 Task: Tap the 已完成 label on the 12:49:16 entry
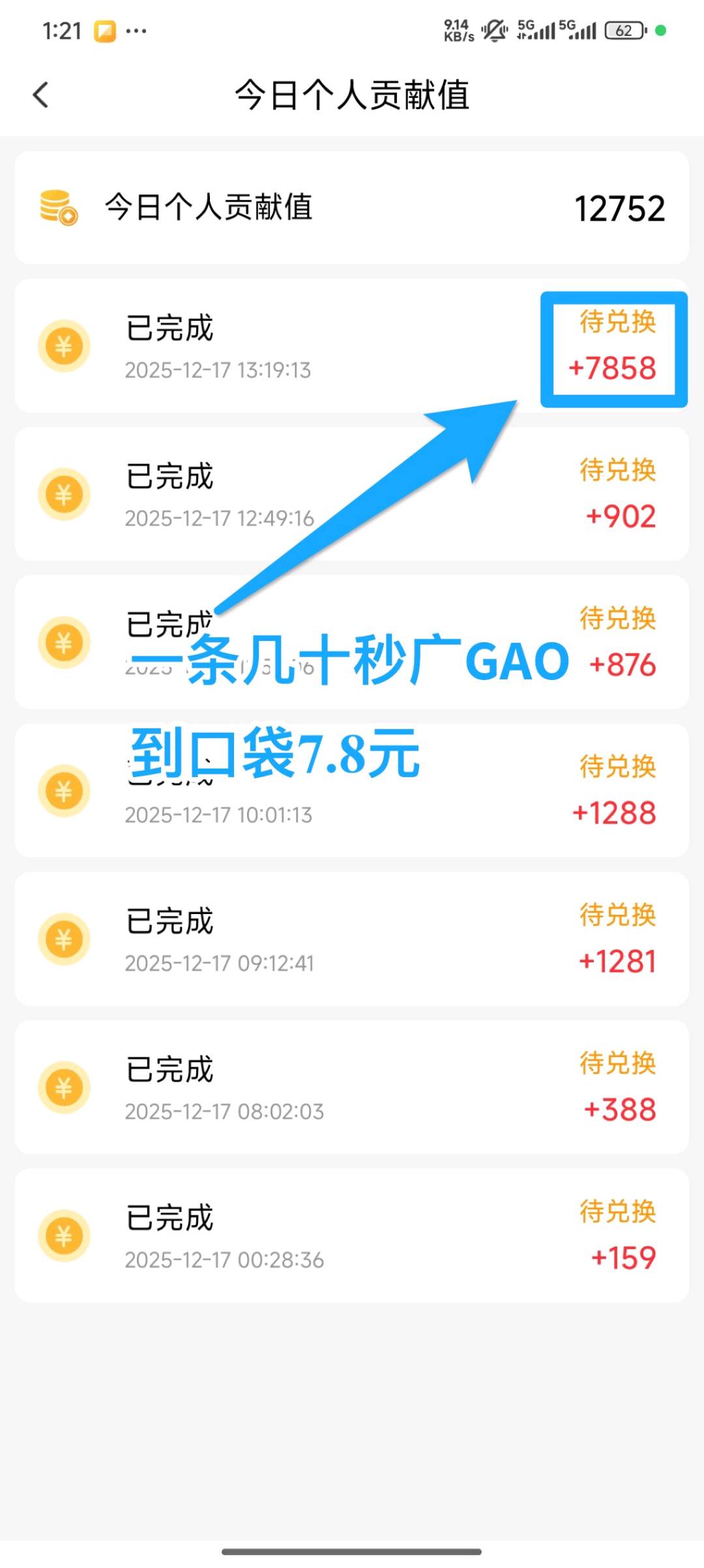coord(168,476)
